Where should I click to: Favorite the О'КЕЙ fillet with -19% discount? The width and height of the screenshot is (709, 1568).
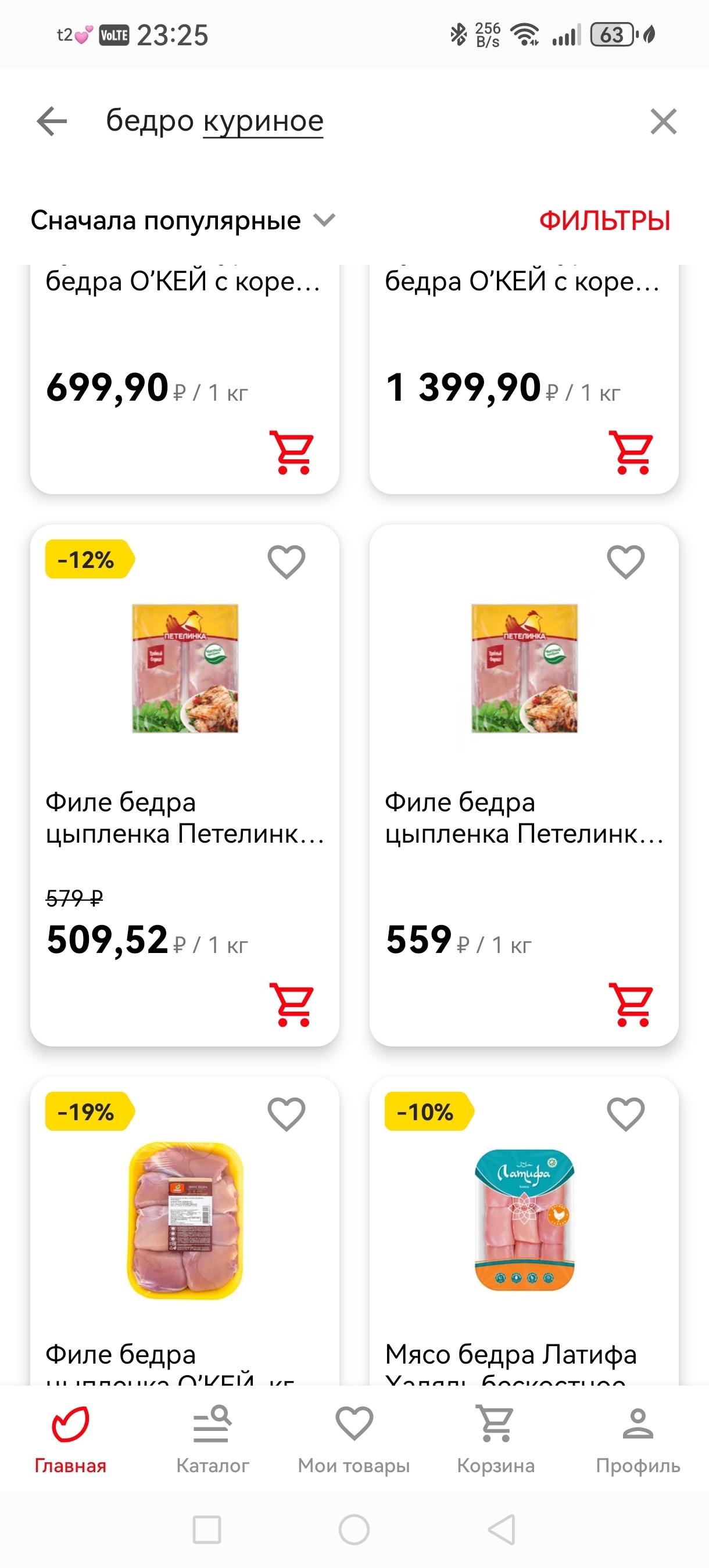click(x=287, y=1114)
